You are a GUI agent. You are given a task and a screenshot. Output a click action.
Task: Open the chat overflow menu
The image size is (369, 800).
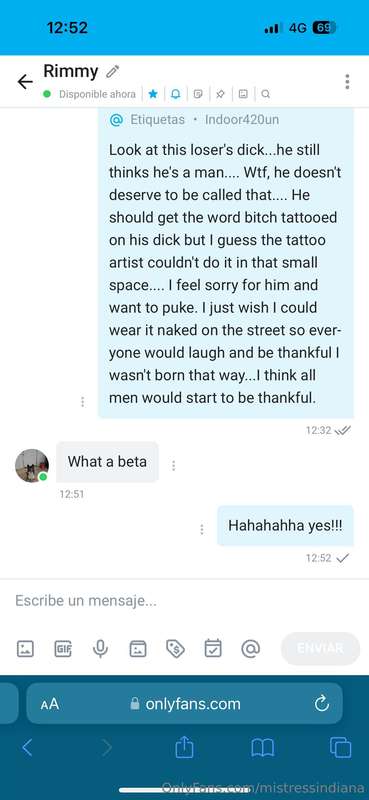[x=347, y=82]
